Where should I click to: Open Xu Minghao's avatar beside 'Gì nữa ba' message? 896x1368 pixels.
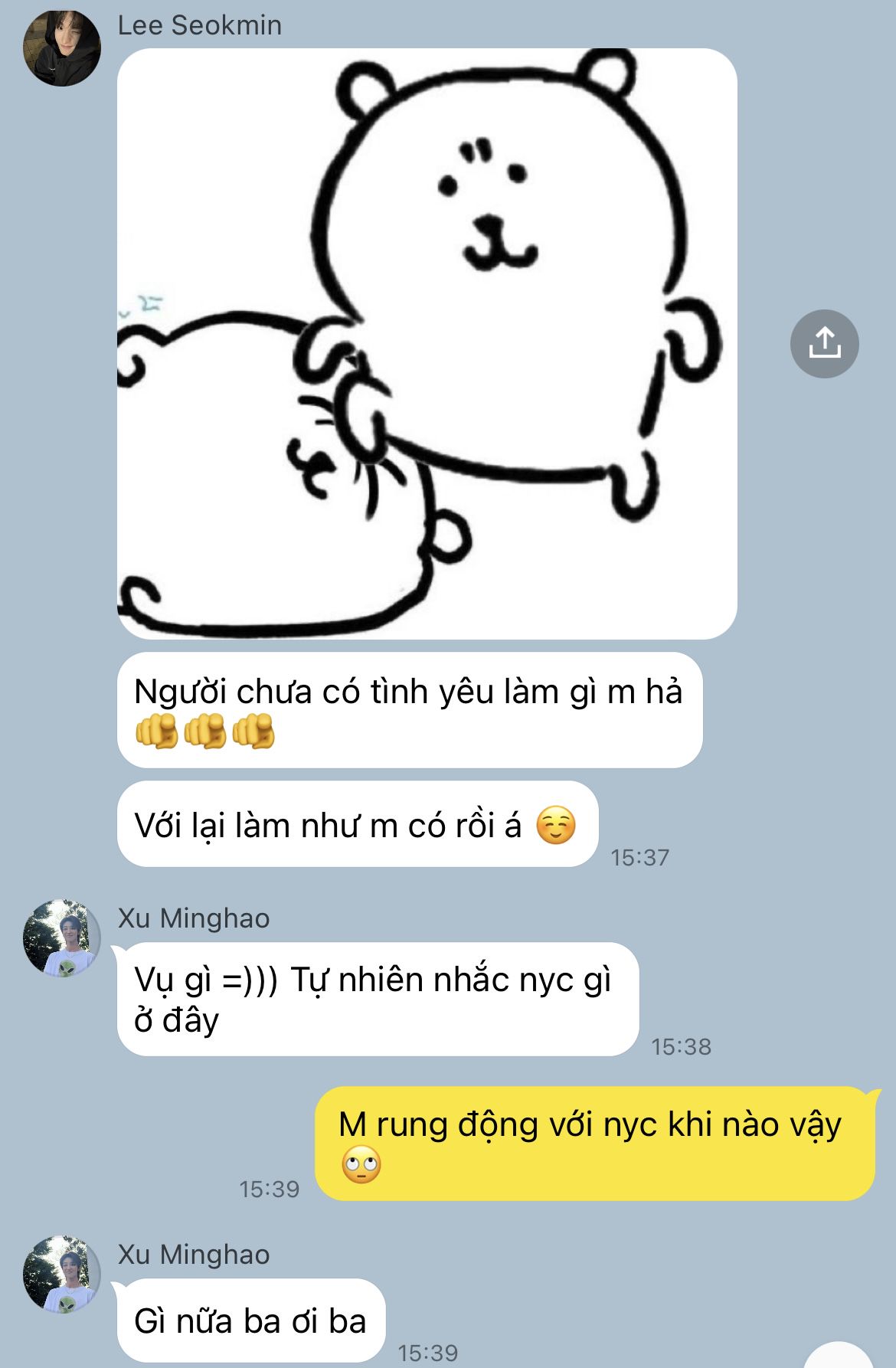(62, 1273)
